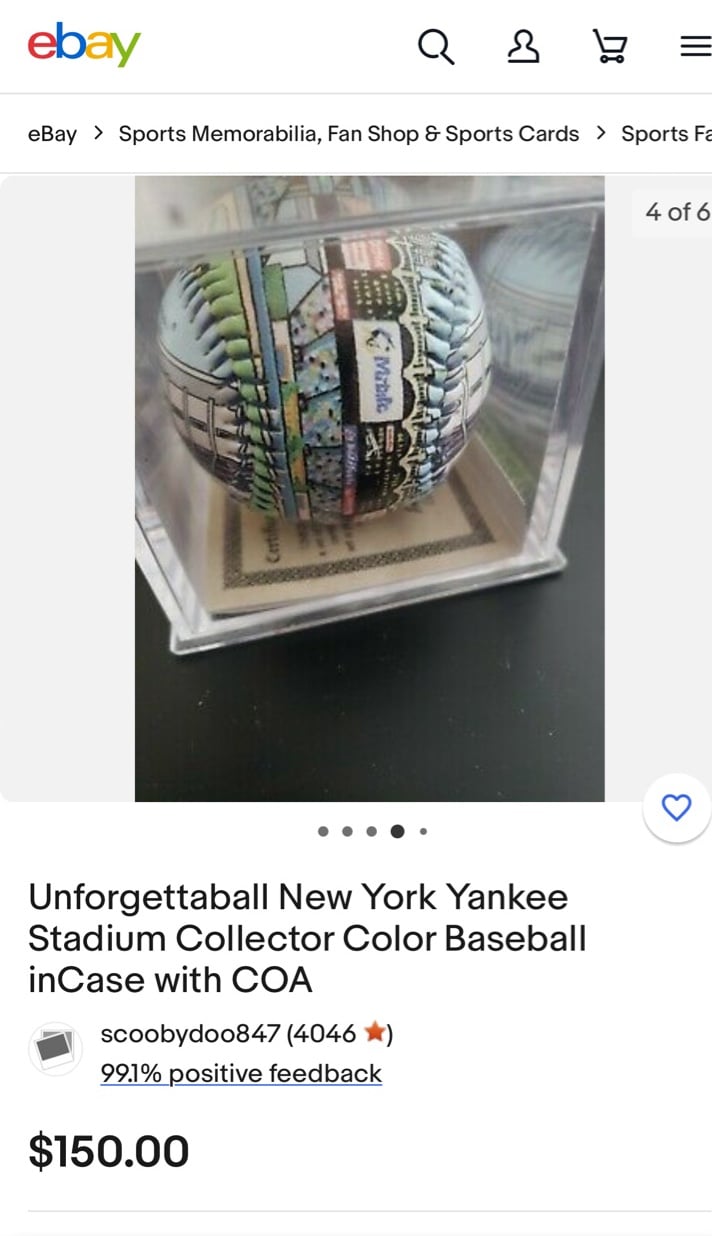
Task: Open the hamburger menu
Action: coord(695,46)
